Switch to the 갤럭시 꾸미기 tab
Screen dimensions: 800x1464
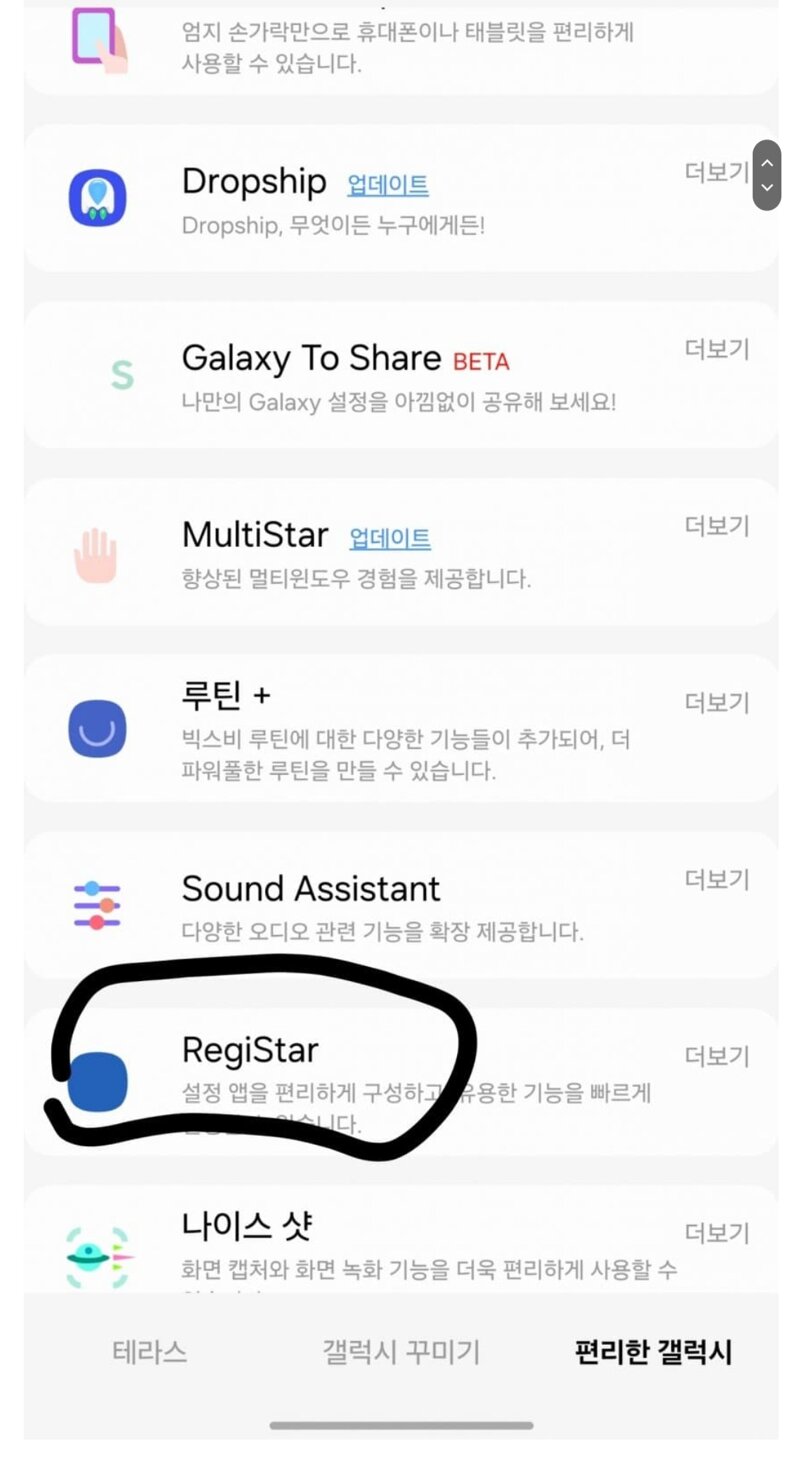coord(401,1352)
